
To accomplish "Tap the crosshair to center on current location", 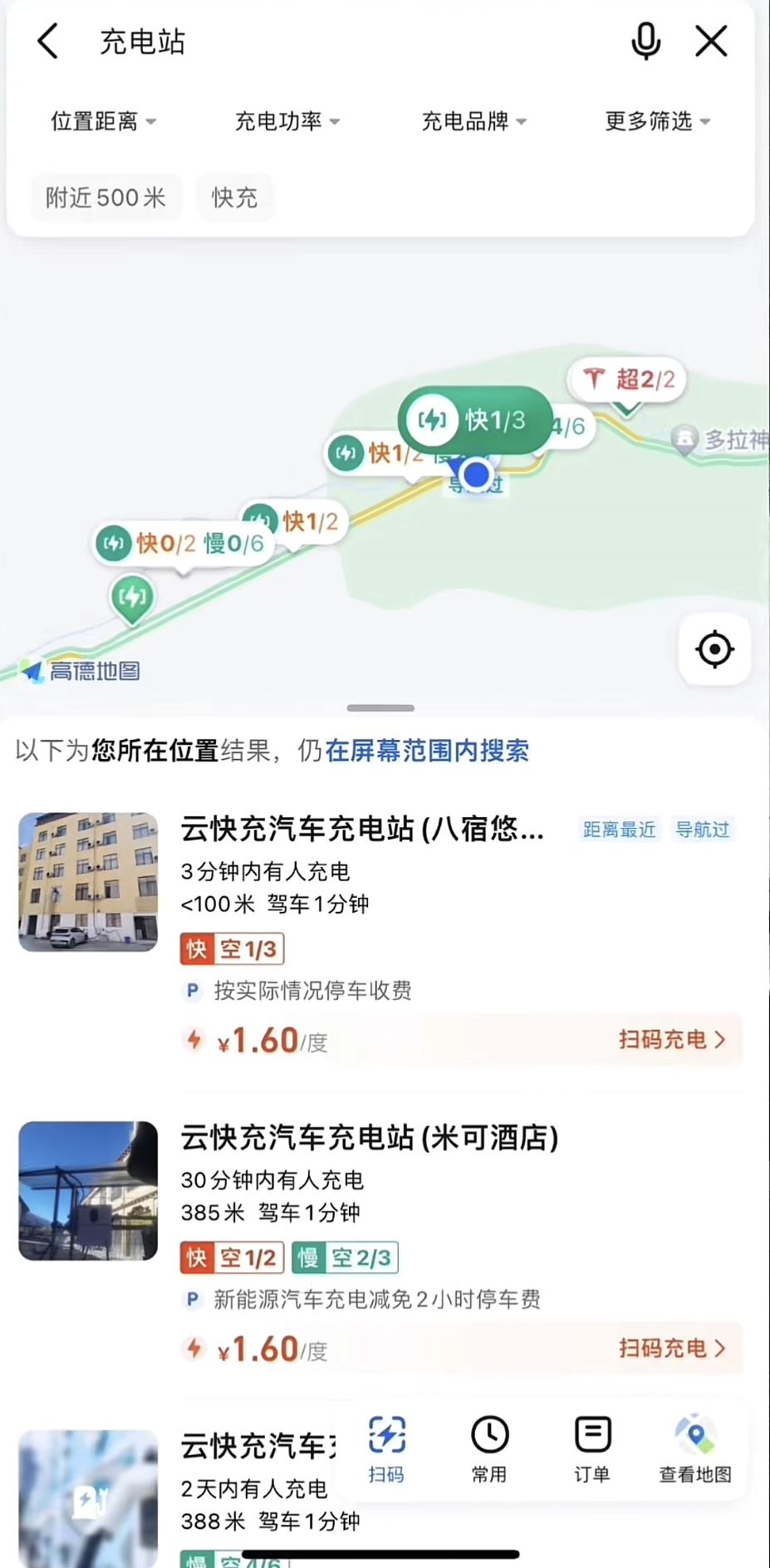I will 714,650.
